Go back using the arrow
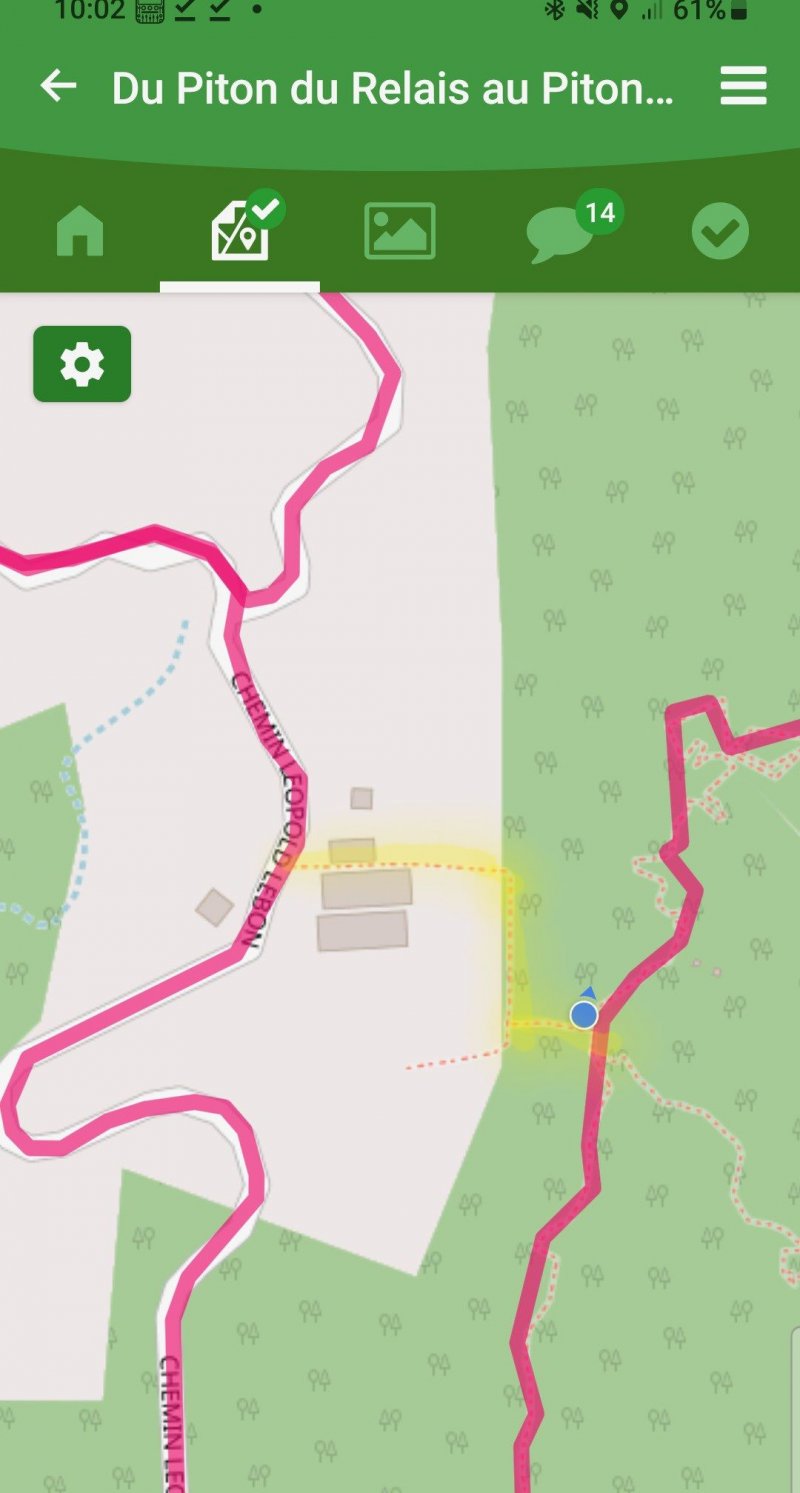The width and height of the screenshot is (800, 1493). tap(58, 87)
